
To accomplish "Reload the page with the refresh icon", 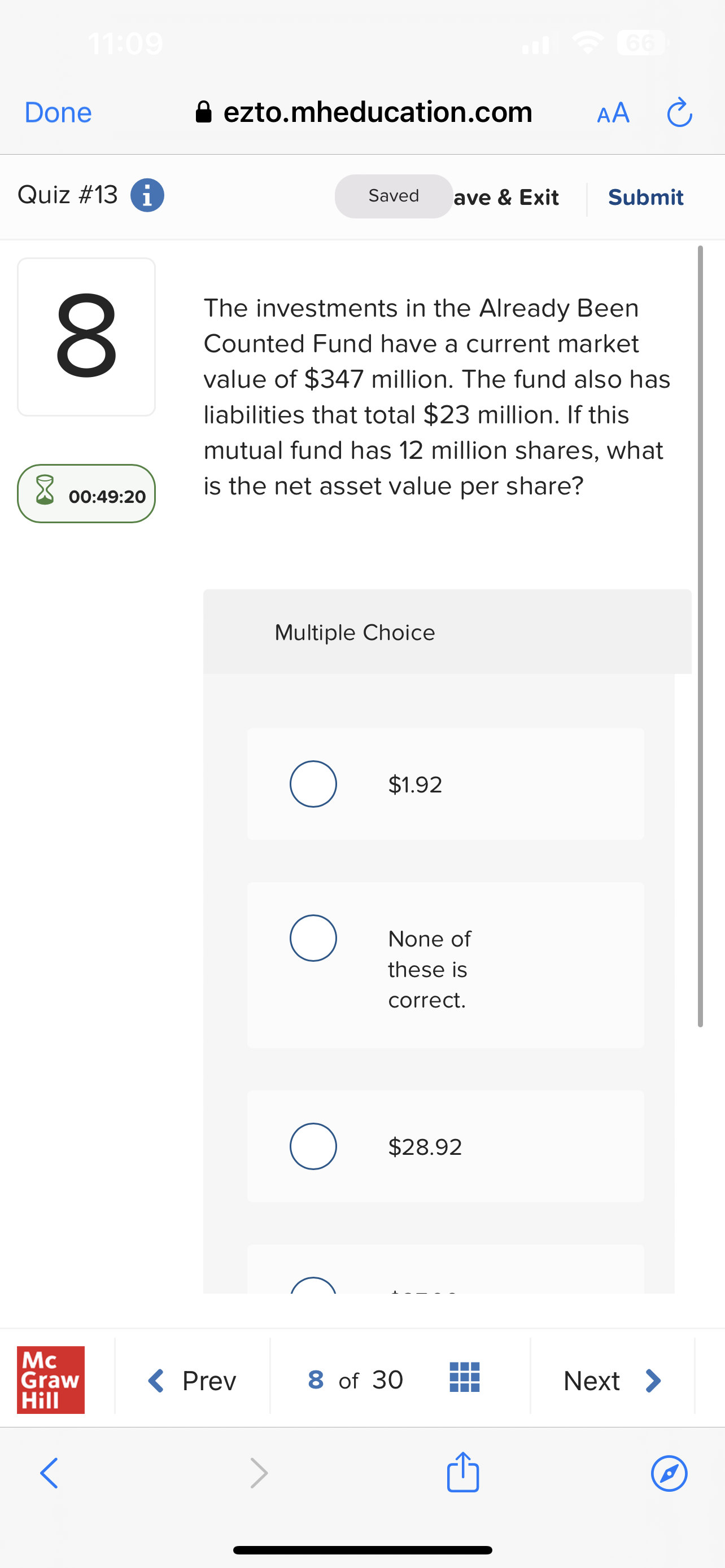I will tap(679, 113).
